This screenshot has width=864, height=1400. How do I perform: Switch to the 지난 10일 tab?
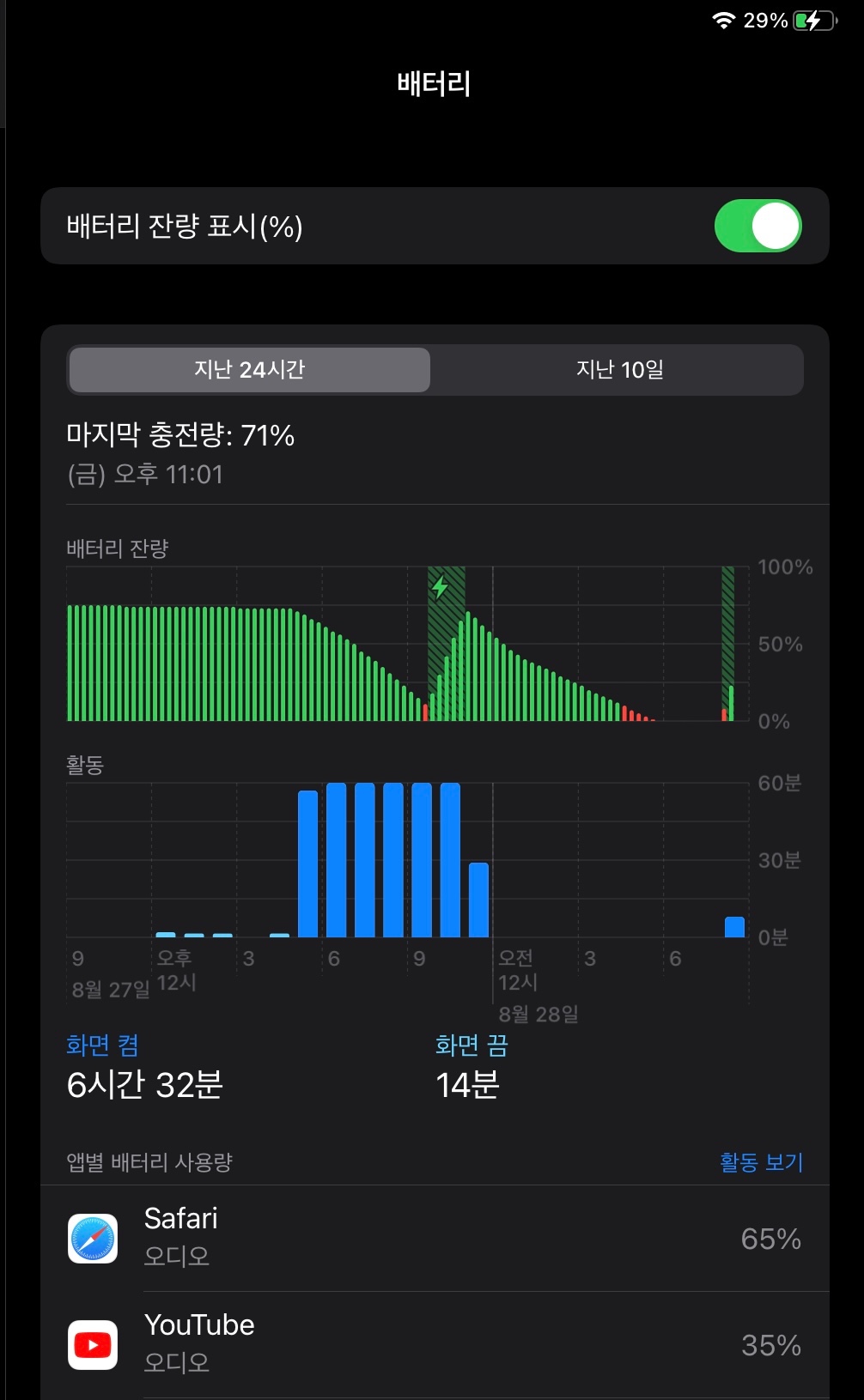[x=618, y=370]
